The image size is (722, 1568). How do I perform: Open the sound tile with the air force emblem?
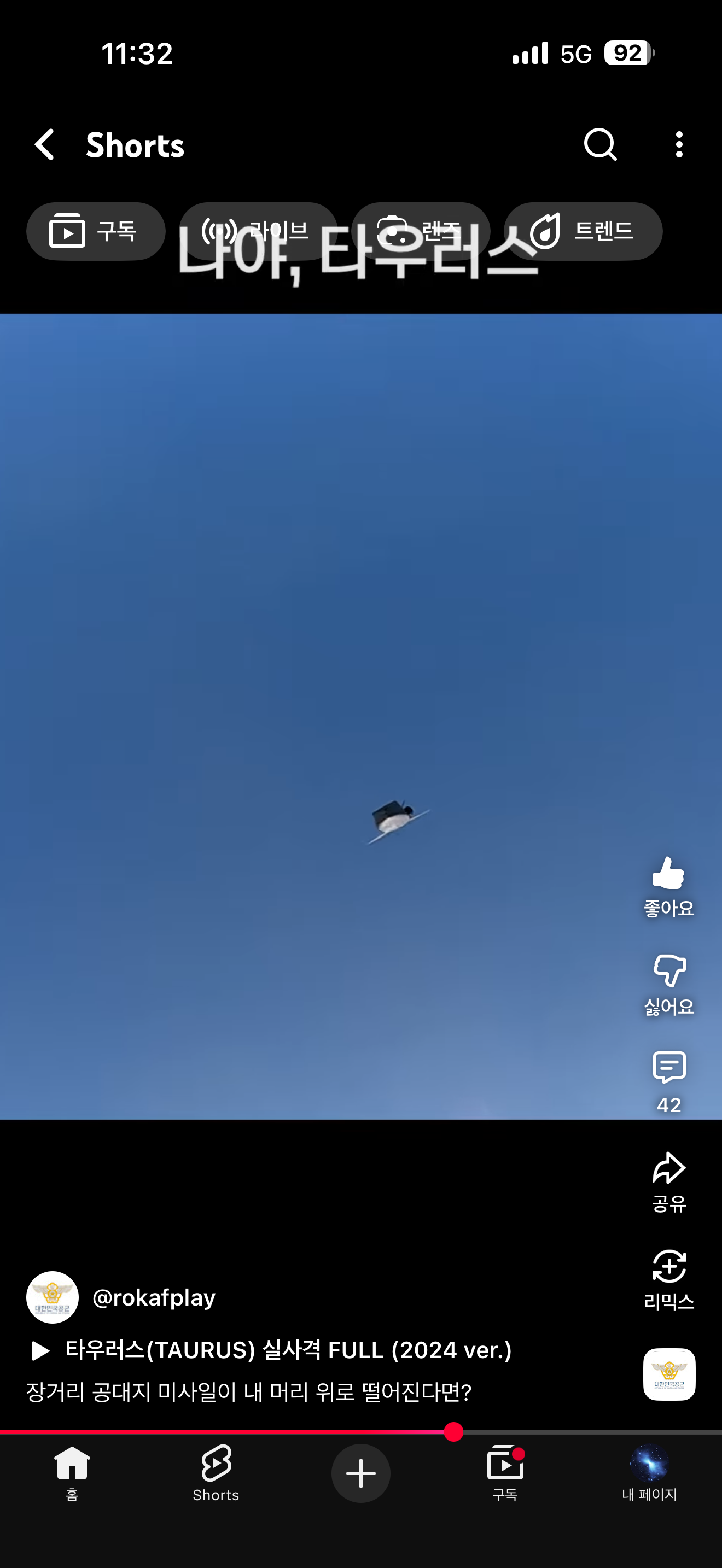669,1374
